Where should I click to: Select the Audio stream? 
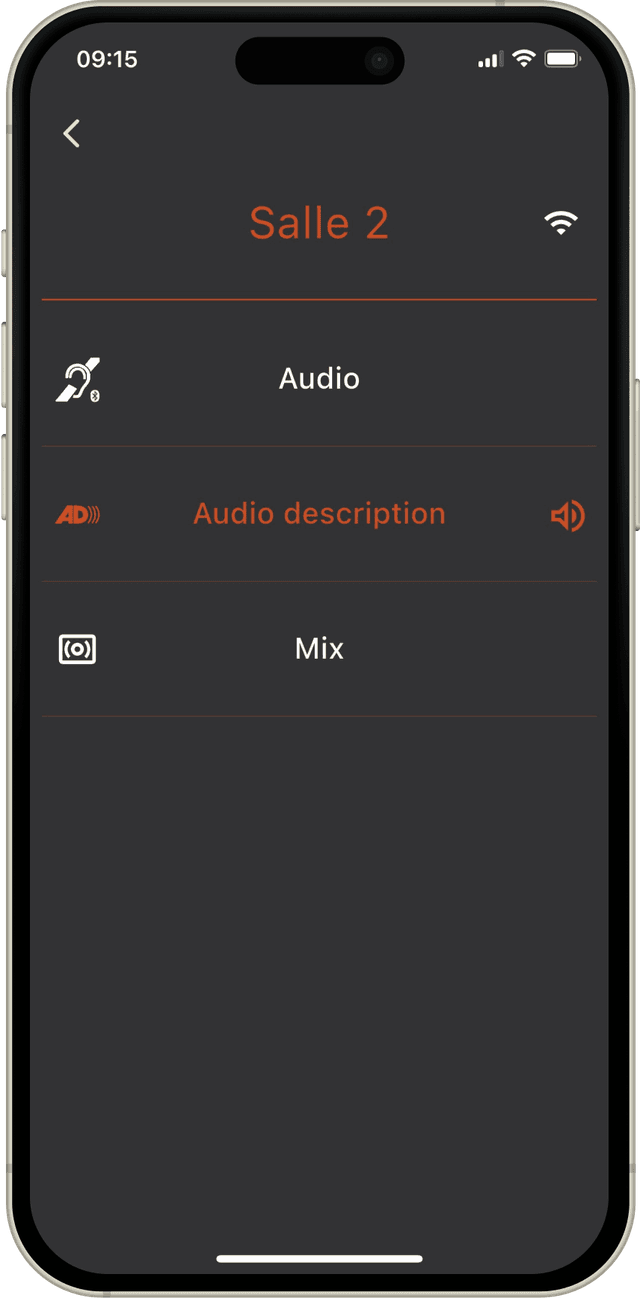[x=319, y=379]
